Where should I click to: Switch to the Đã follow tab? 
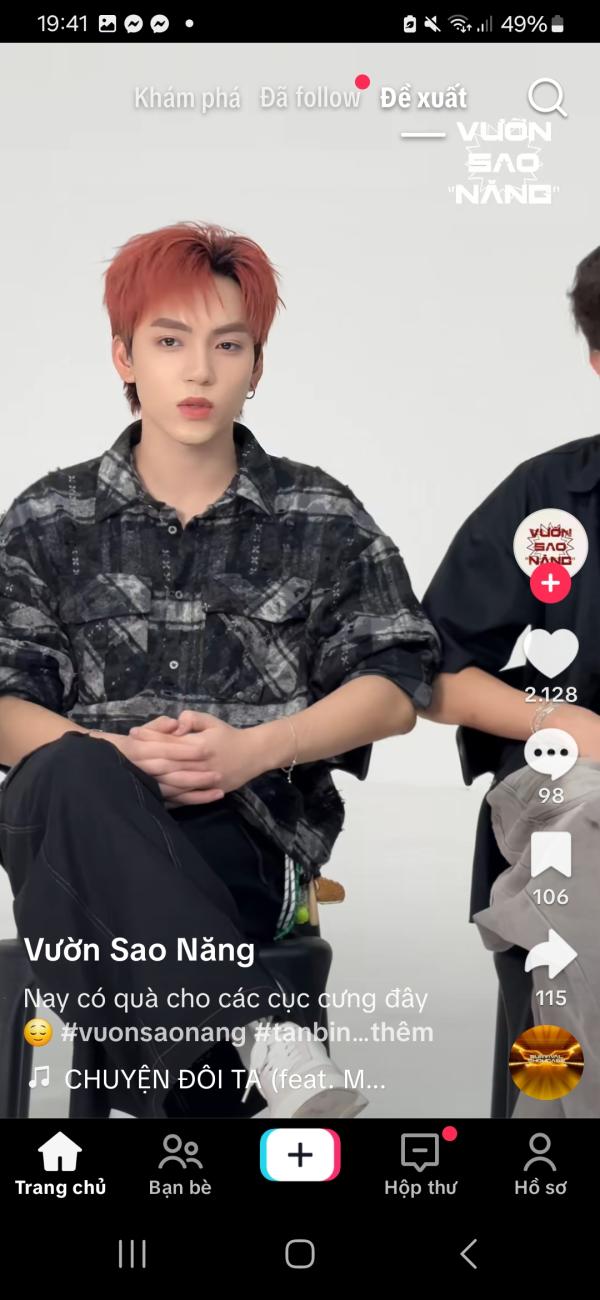coord(309,98)
